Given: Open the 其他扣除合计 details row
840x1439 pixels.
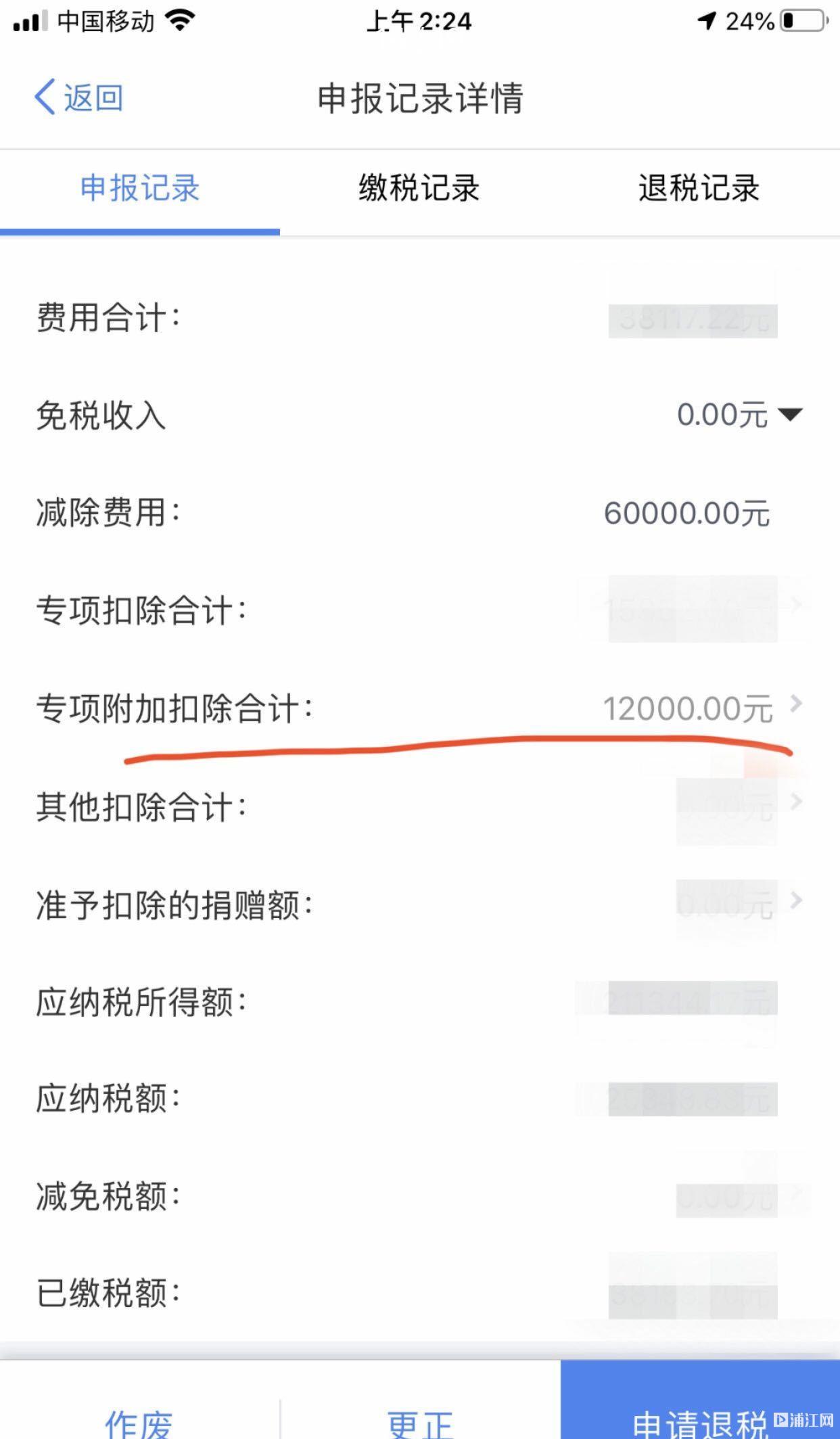Looking at the screenshot, I should [420, 806].
